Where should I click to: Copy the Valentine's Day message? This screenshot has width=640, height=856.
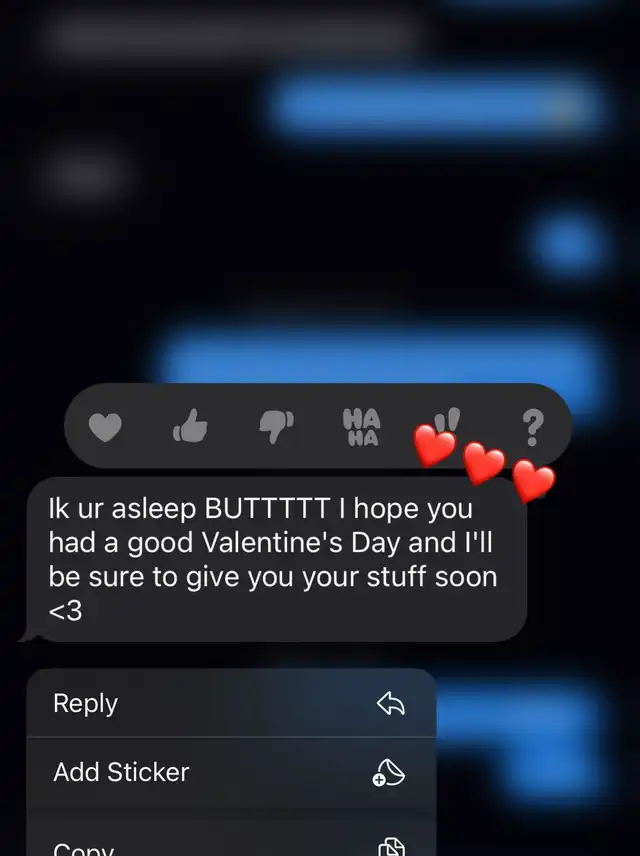tap(231, 846)
